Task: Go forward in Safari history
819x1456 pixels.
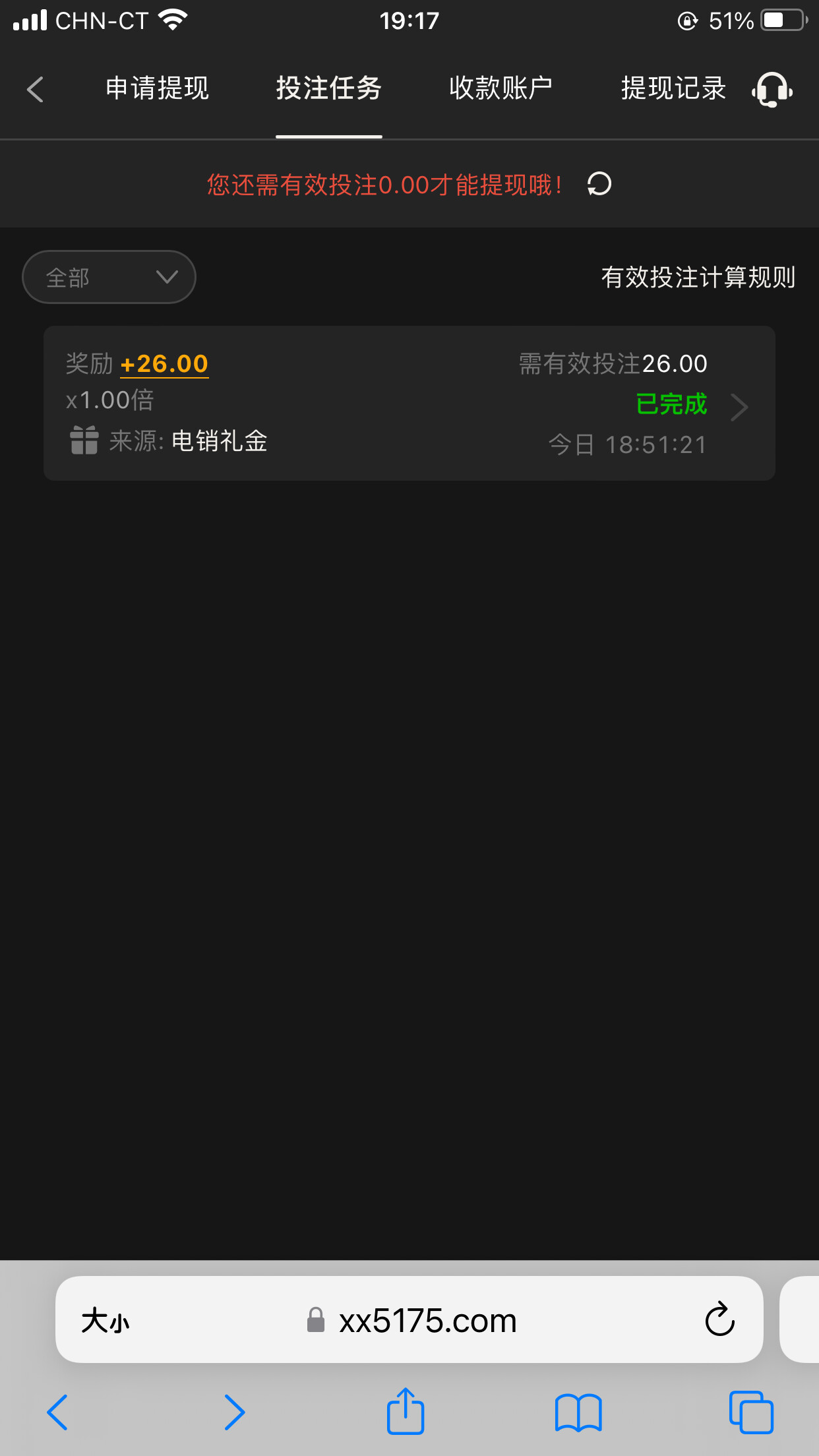Action: coord(234,1412)
